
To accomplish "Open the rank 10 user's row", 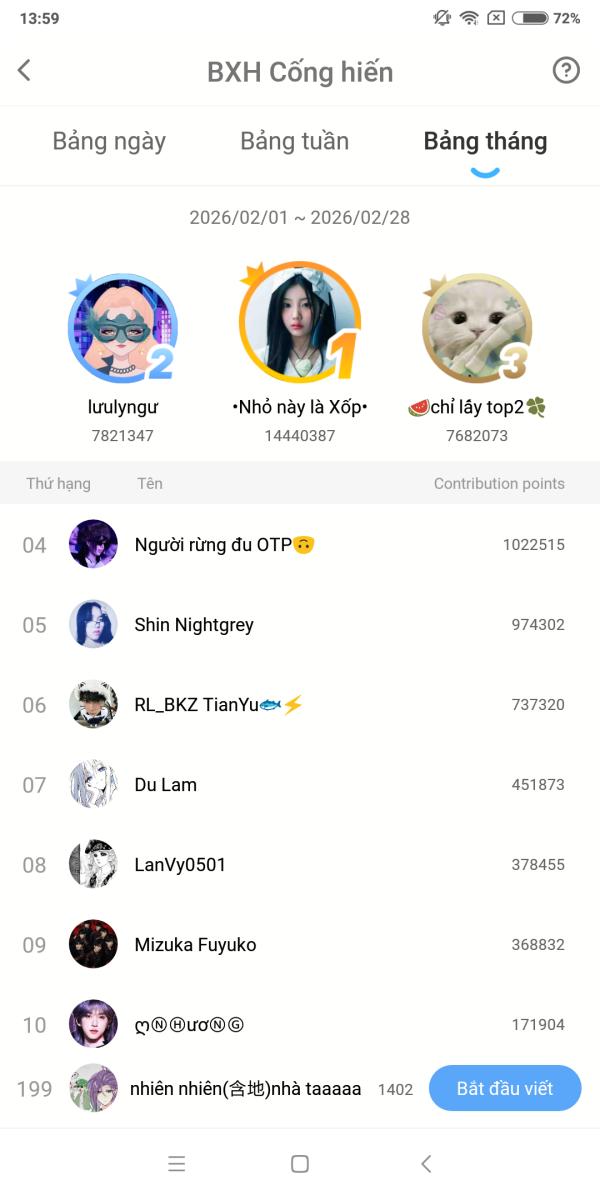I will click(x=300, y=1025).
